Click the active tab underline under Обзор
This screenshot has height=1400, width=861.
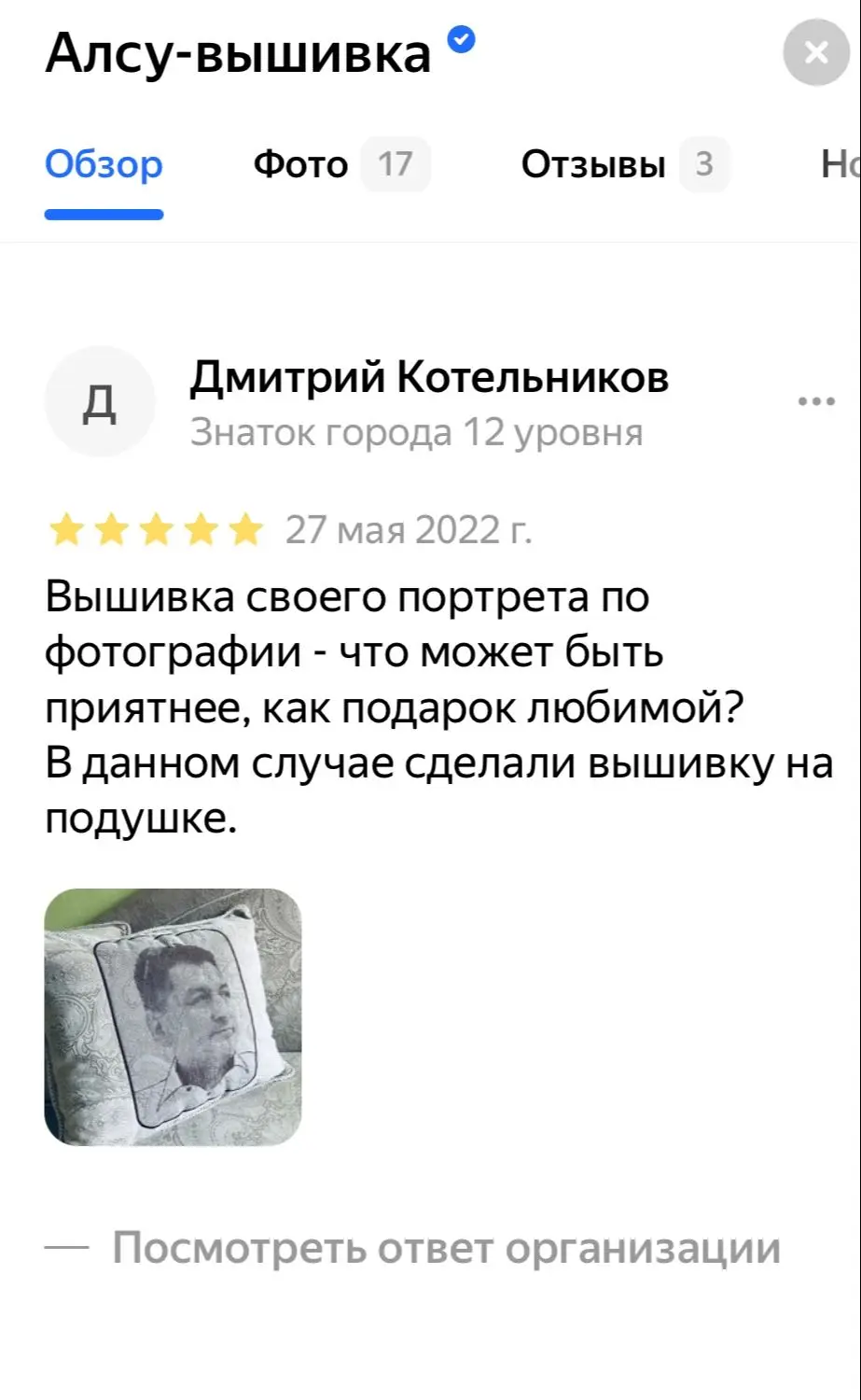tap(104, 215)
